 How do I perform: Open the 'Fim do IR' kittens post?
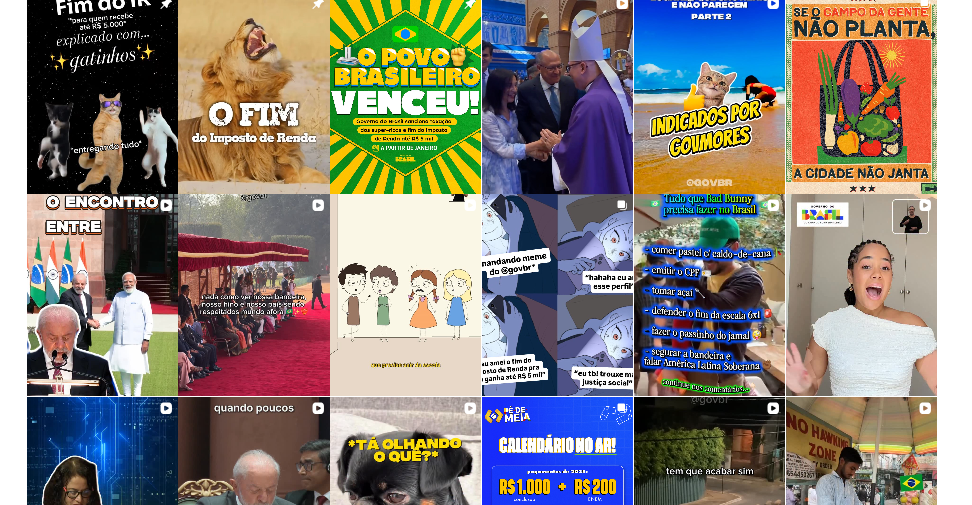point(102,96)
